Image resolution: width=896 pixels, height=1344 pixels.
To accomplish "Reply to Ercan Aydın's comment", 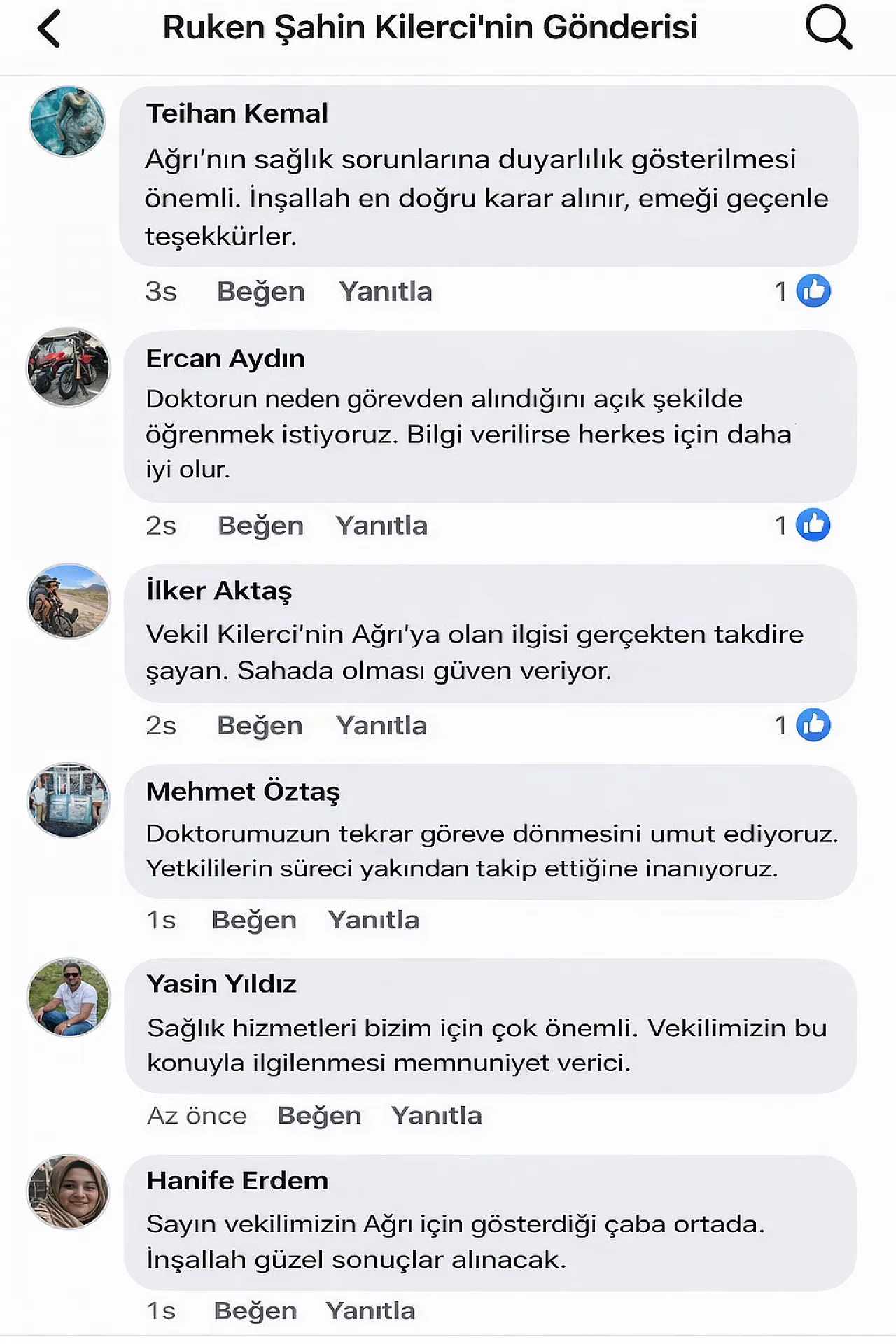I will coord(381,525).
